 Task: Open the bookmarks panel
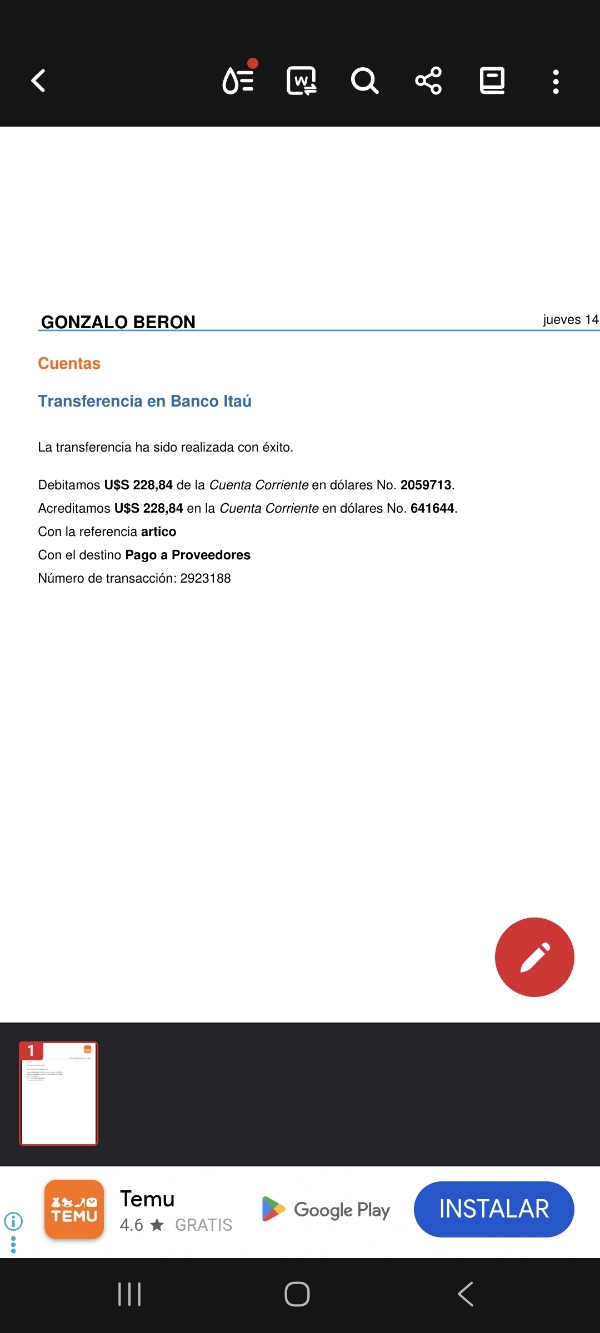coord(492,81)
